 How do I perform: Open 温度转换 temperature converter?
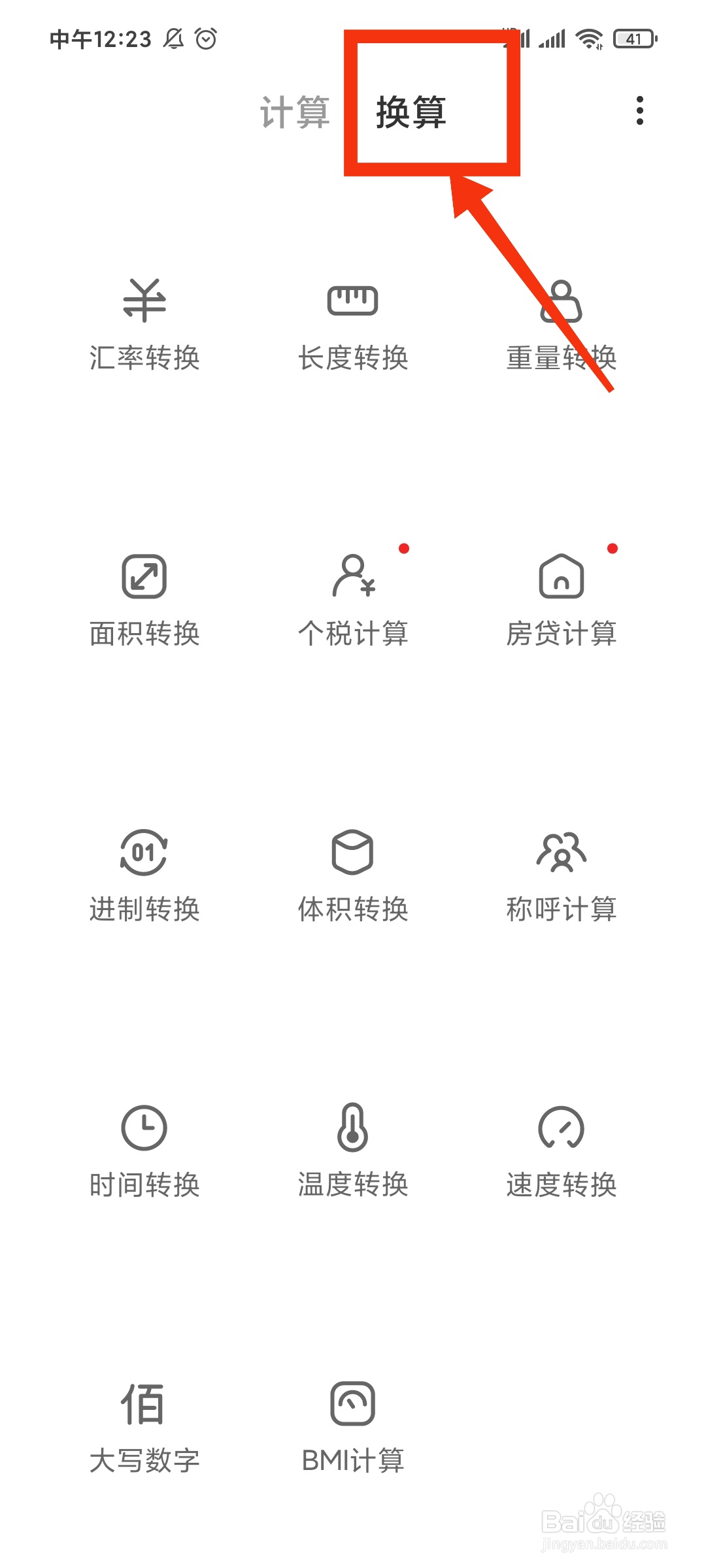tap(353, 1152)
